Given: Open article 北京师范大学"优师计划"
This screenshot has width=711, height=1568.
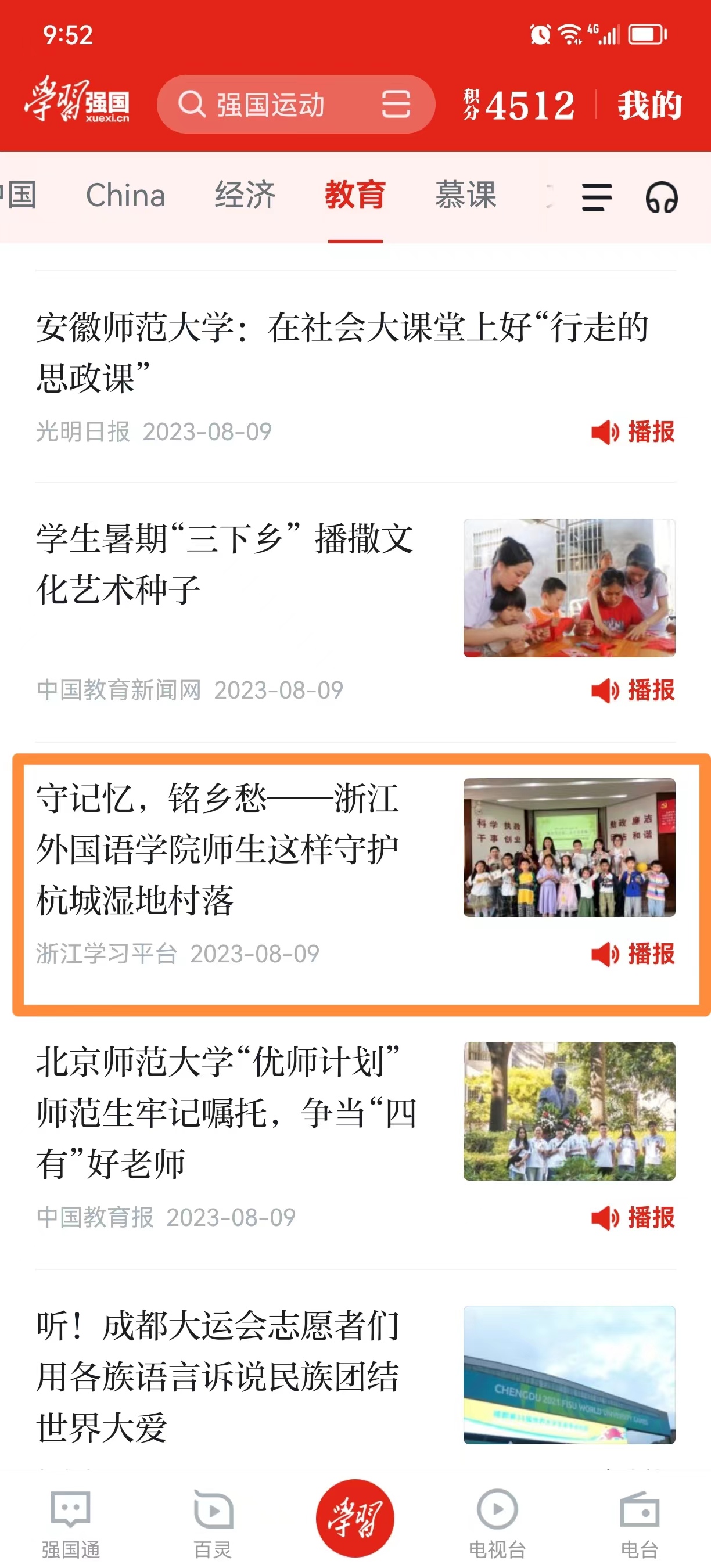Looking at the screenshot, I should (225, 1112).
